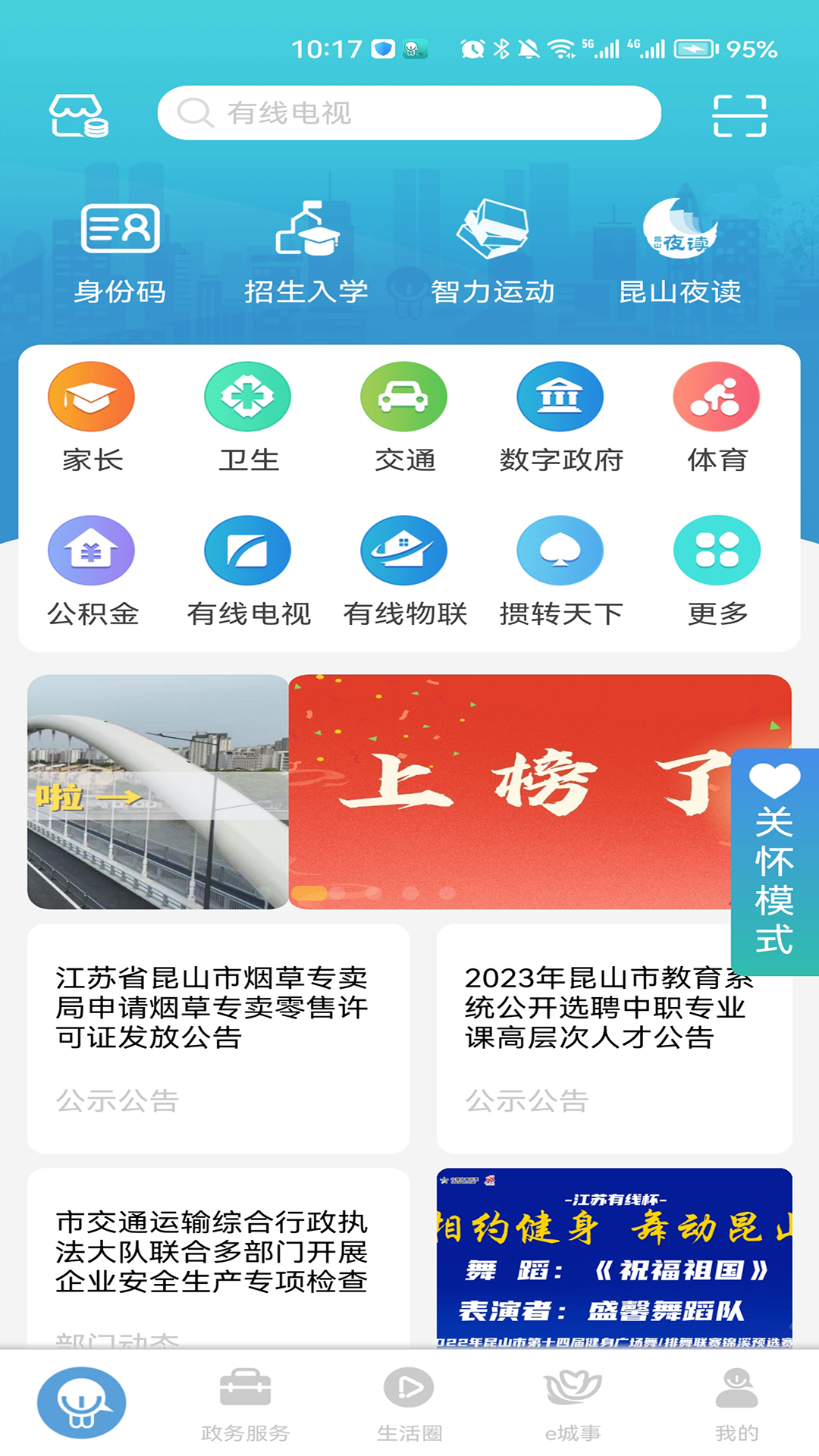This screenshot has width=819, height=1456.
Task: Select the 交通 transport category
Action: pyautogui.click(x=404, y=417)
